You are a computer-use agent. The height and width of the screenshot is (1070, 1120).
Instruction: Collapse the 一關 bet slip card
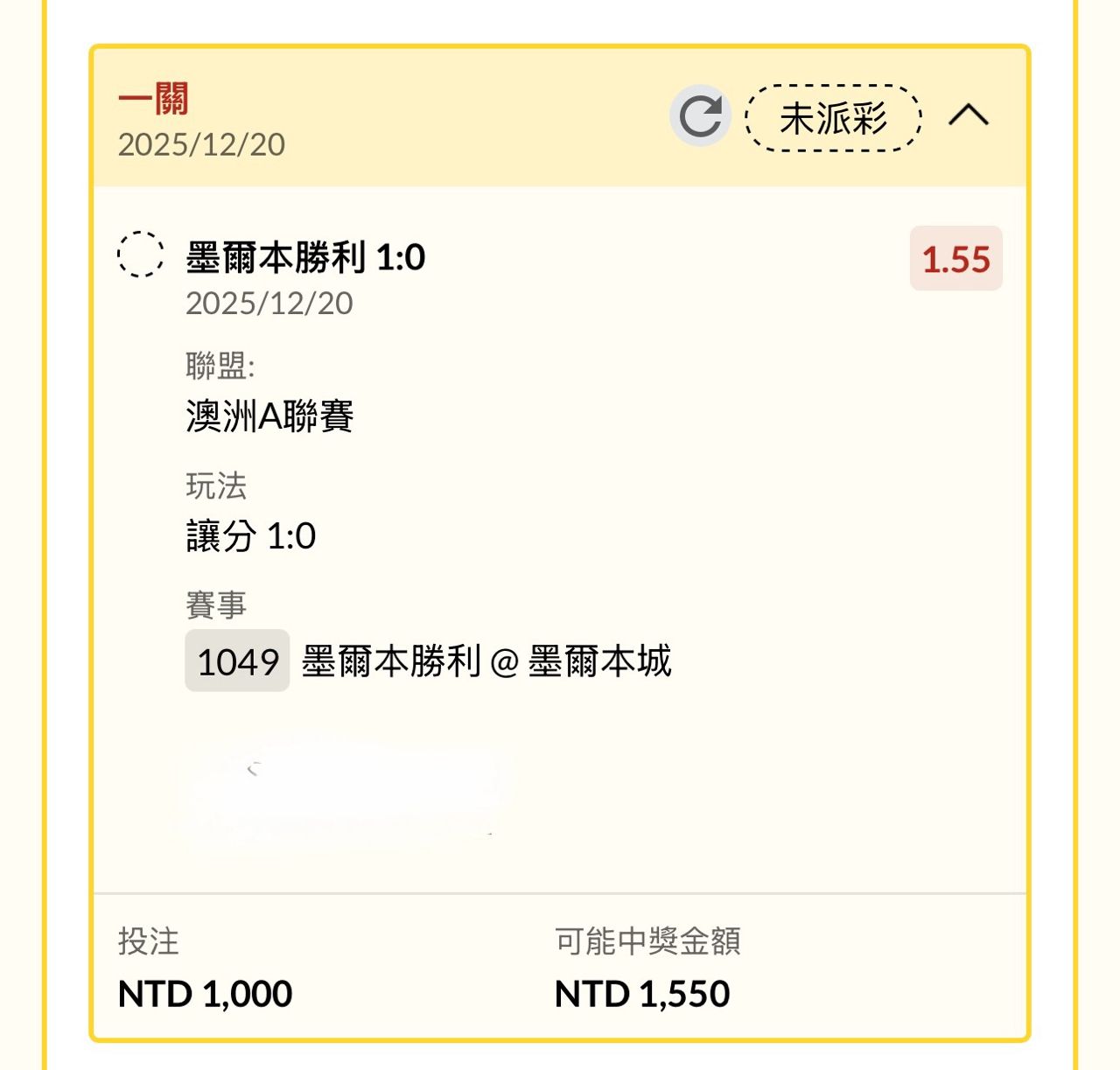[x=969, y=115]
